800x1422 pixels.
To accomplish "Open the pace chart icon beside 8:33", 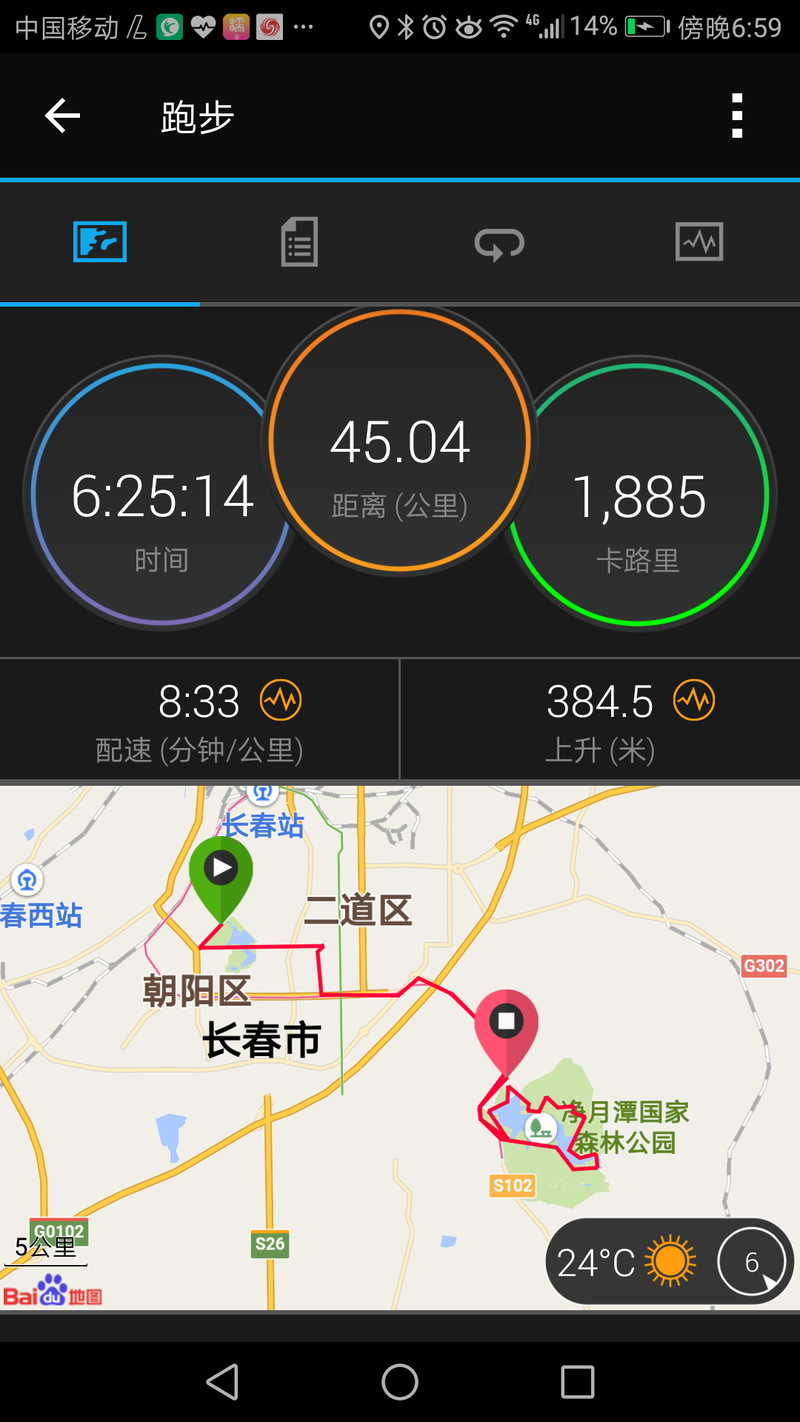I will click(281, 700).
